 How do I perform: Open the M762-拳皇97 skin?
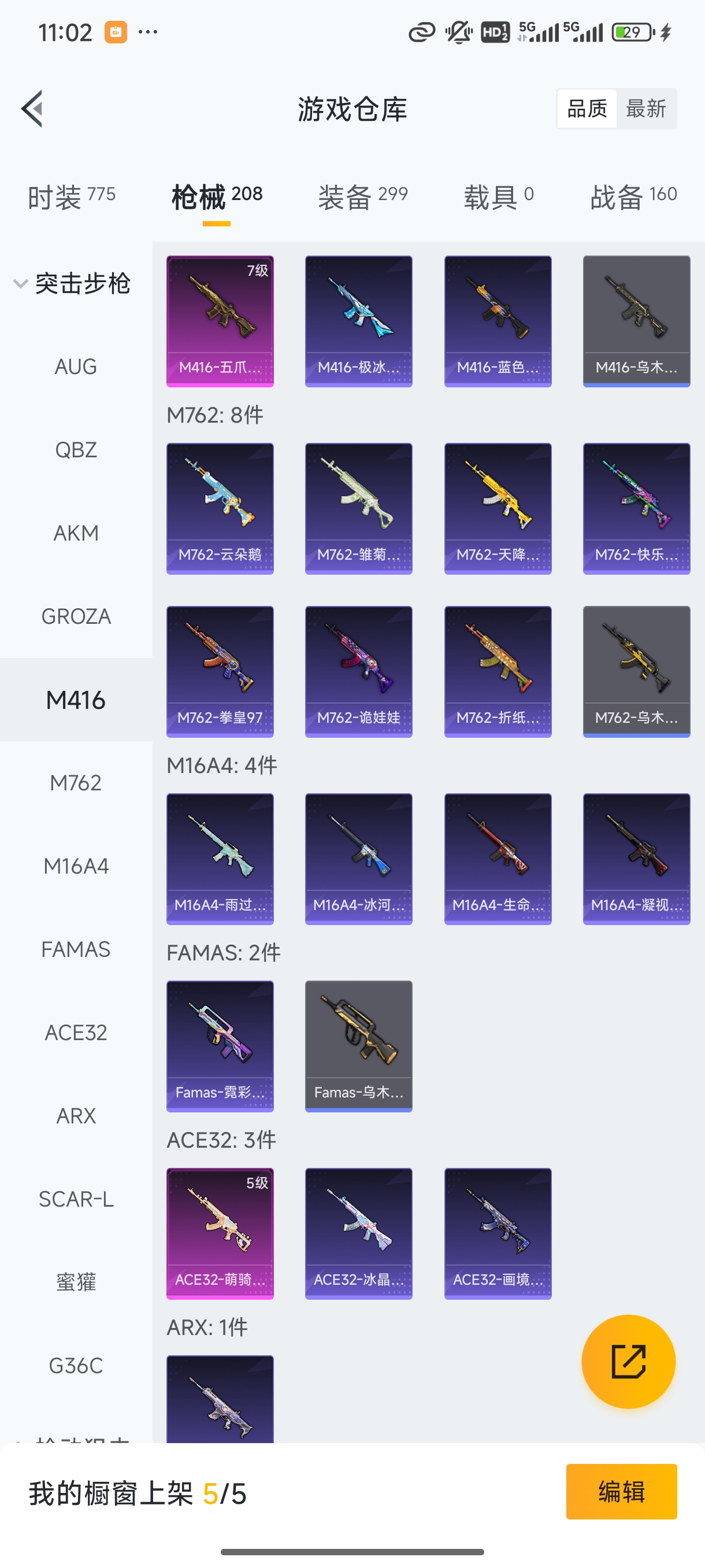point(220,671)
